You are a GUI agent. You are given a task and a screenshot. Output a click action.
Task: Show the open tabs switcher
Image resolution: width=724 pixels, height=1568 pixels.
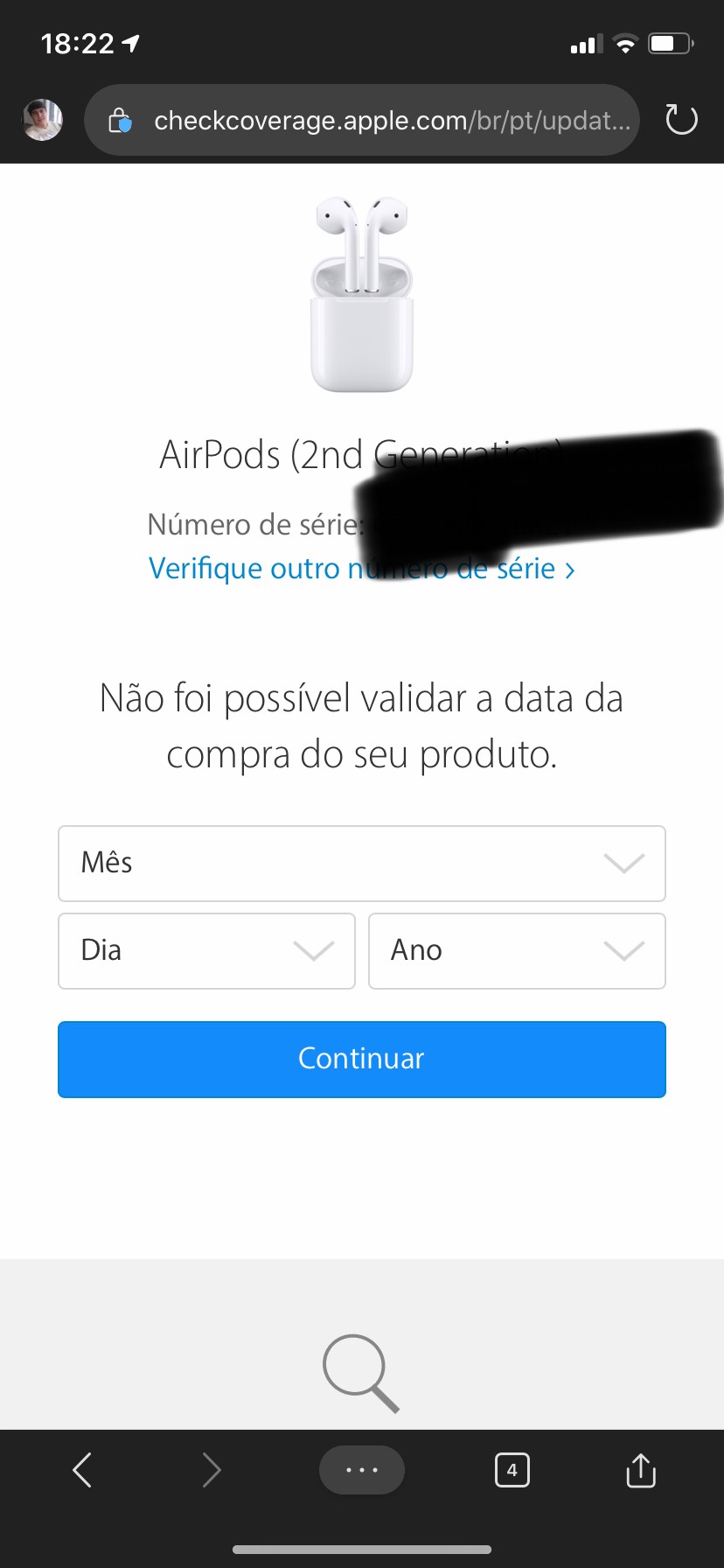(x=512, y=1470)
